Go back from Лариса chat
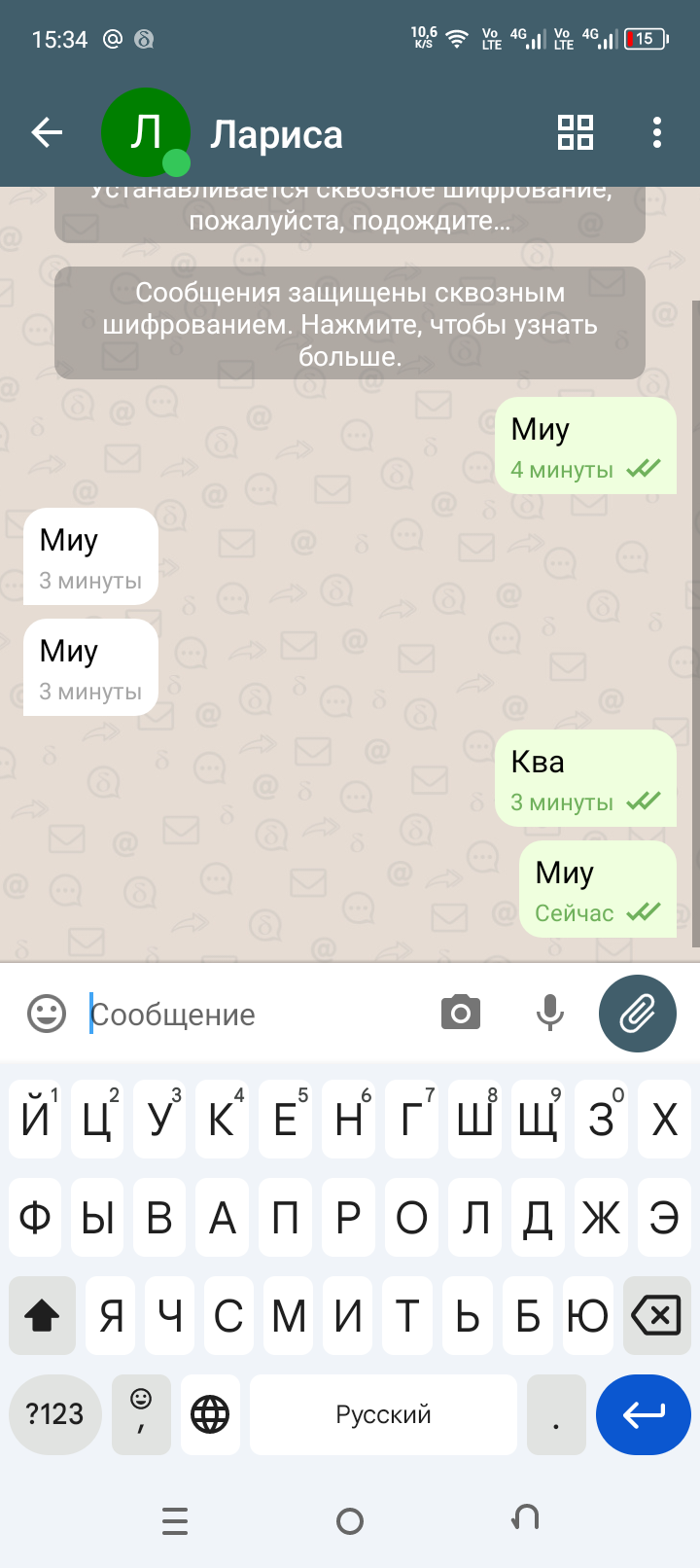 coord(47,132)
